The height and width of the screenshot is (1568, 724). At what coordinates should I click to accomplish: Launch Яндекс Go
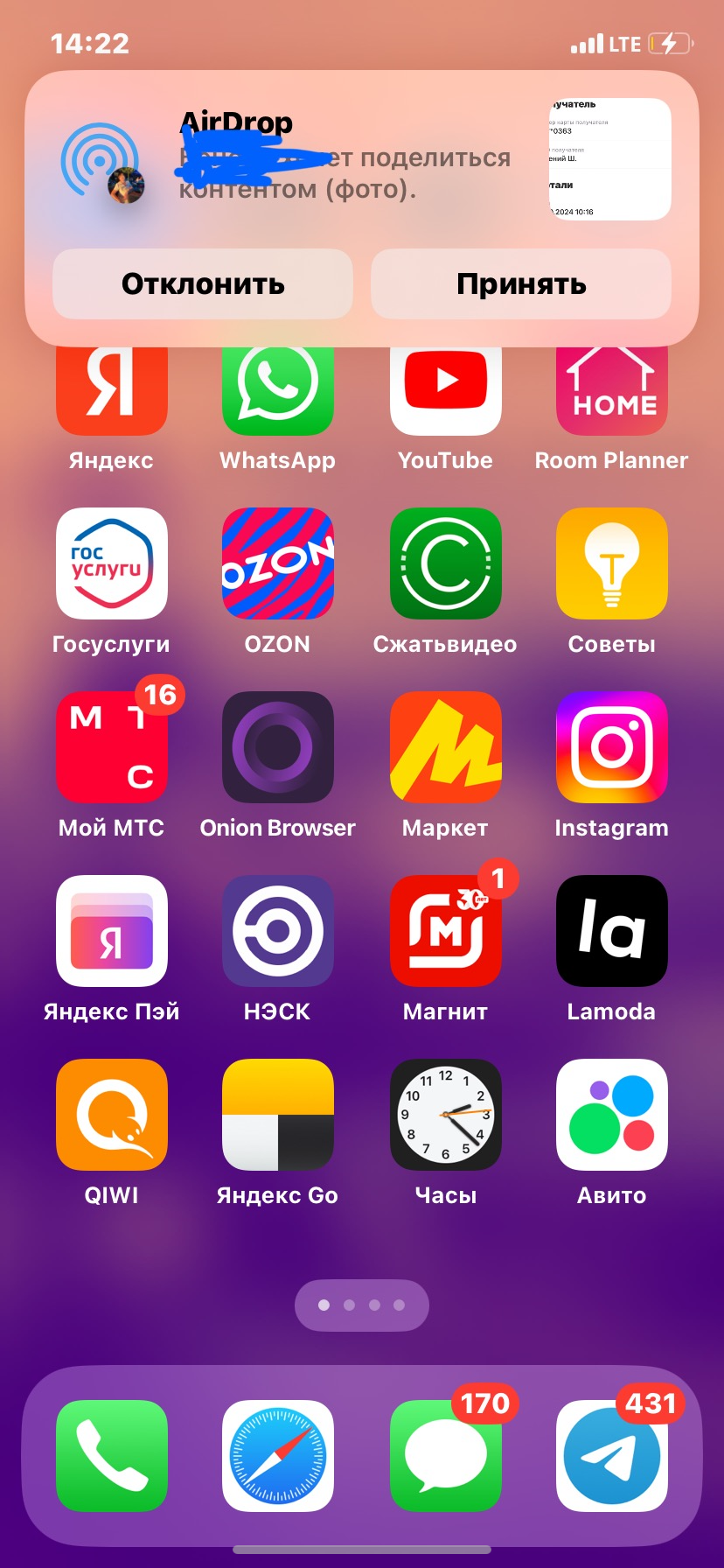278,1115
